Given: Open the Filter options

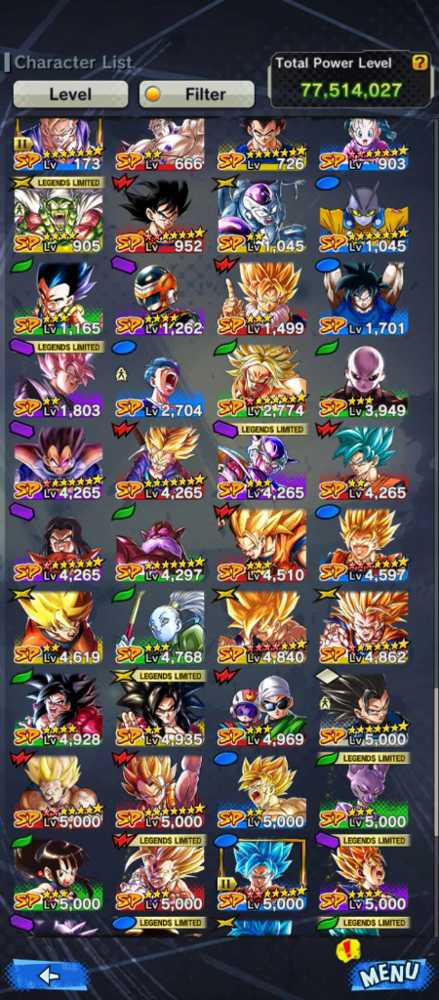Looking at the screenshot, I should click(197, 94).
